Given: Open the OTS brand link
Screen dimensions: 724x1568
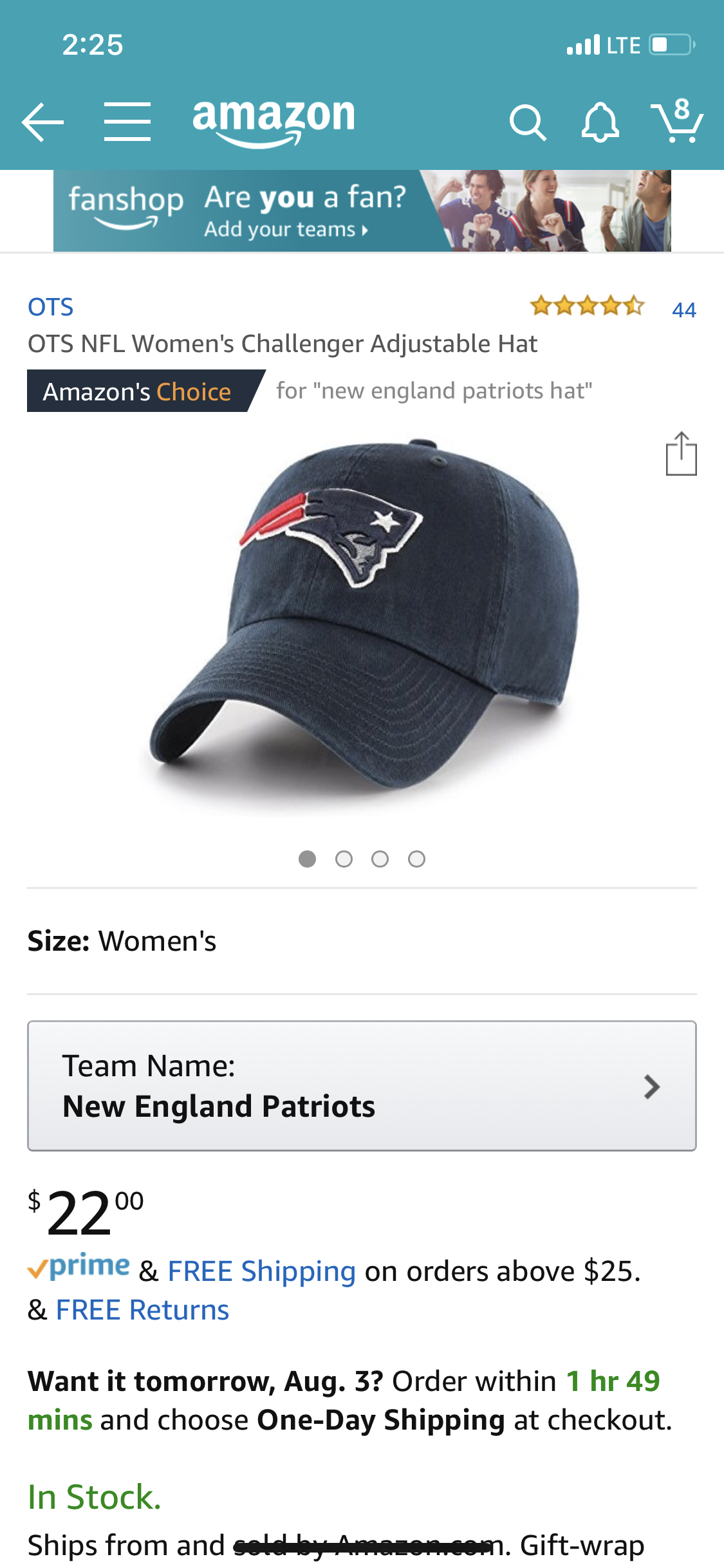Looking at the screenshot, I should click(51, 308).
